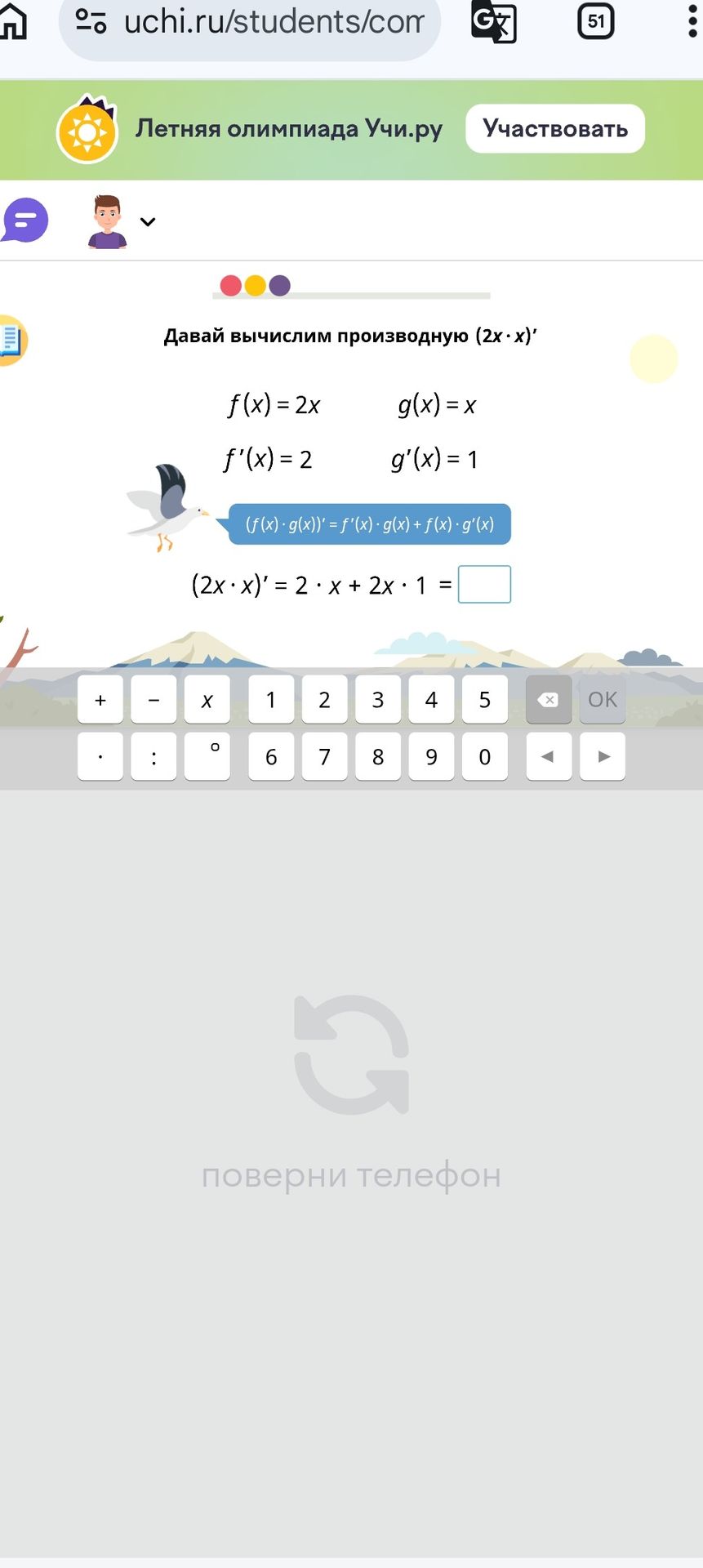Tap the minus key on the keypad
Image resolution: width=703 pixels, height=1568 pixels.
(154, 700)
